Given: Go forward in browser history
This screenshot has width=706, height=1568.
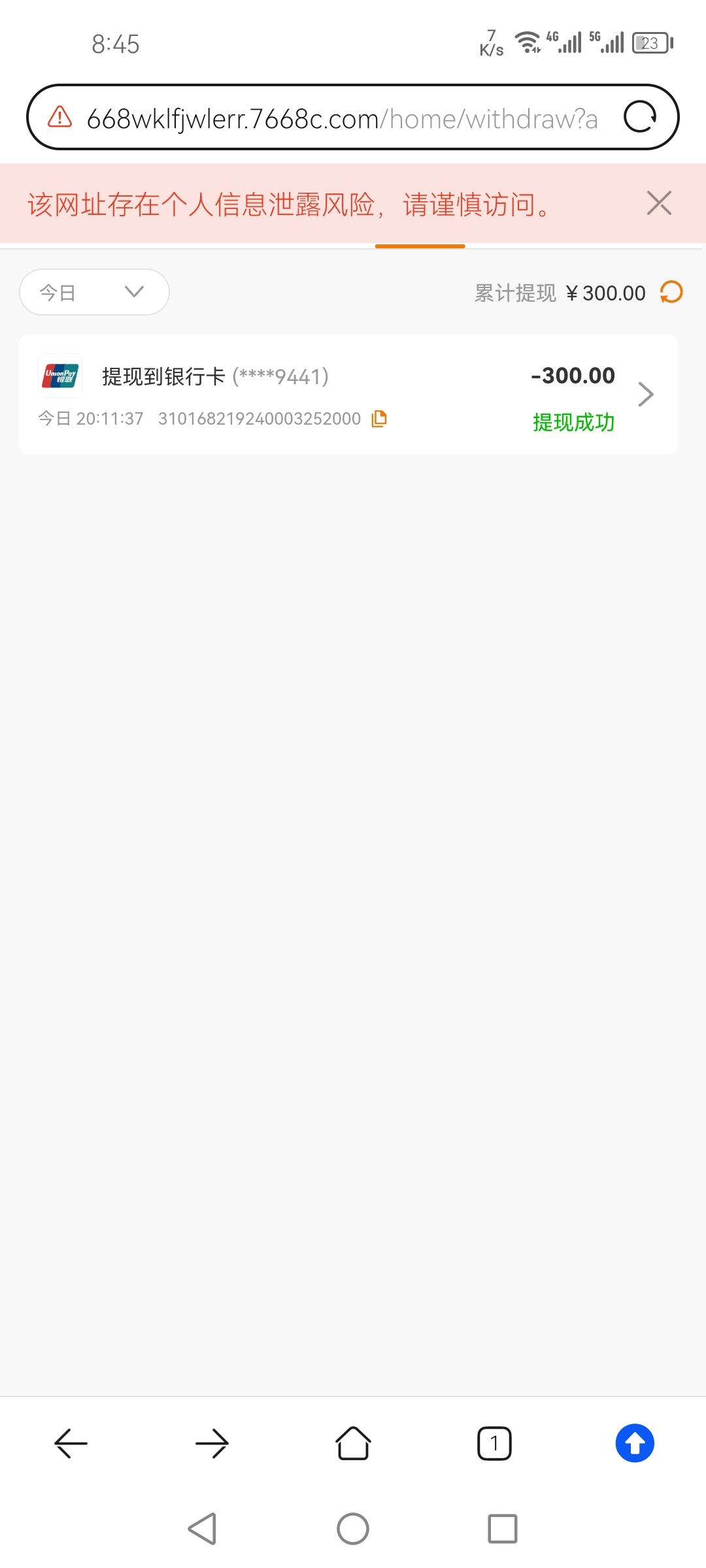Looking at the screenshot, I should [x=212, y=1443].
